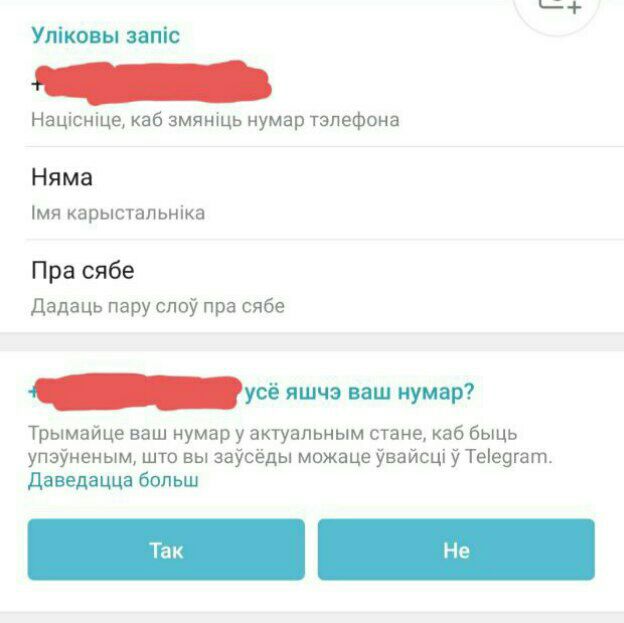Screen dimensions: 624x623
Task: Tap the Не button
Action: click(456, 550)
